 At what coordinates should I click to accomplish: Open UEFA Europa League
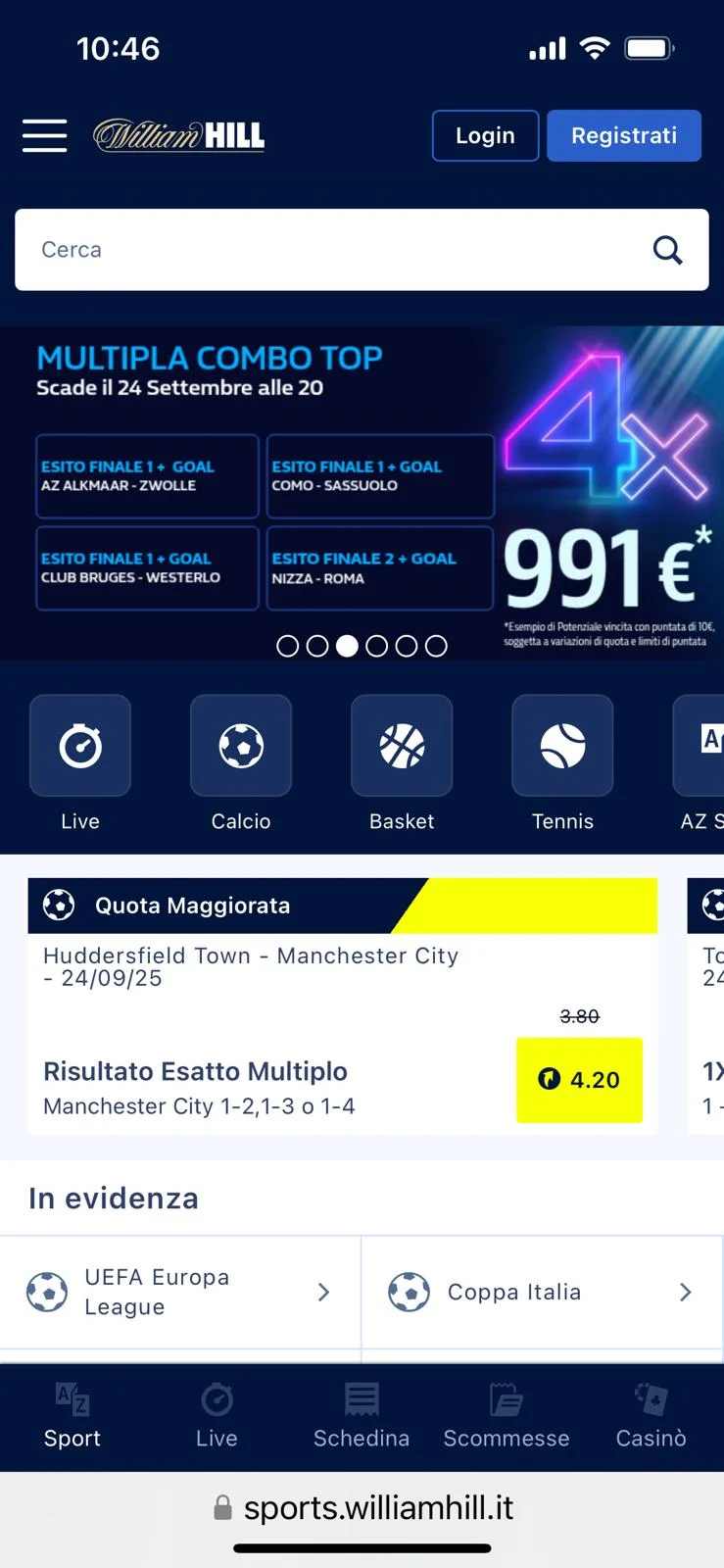coord(180,1292)
